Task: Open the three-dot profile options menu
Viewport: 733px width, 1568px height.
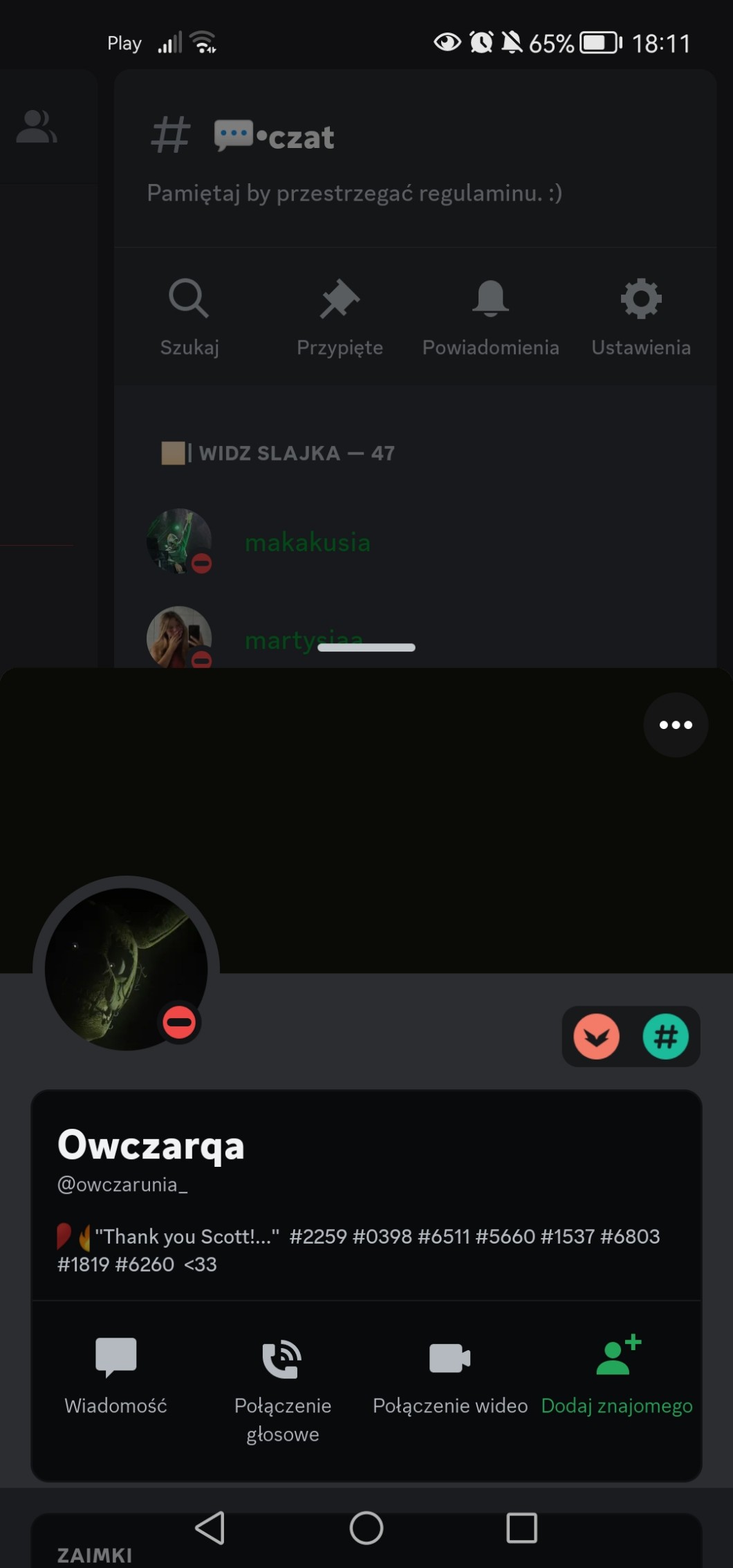Action: tap(676, 725)
